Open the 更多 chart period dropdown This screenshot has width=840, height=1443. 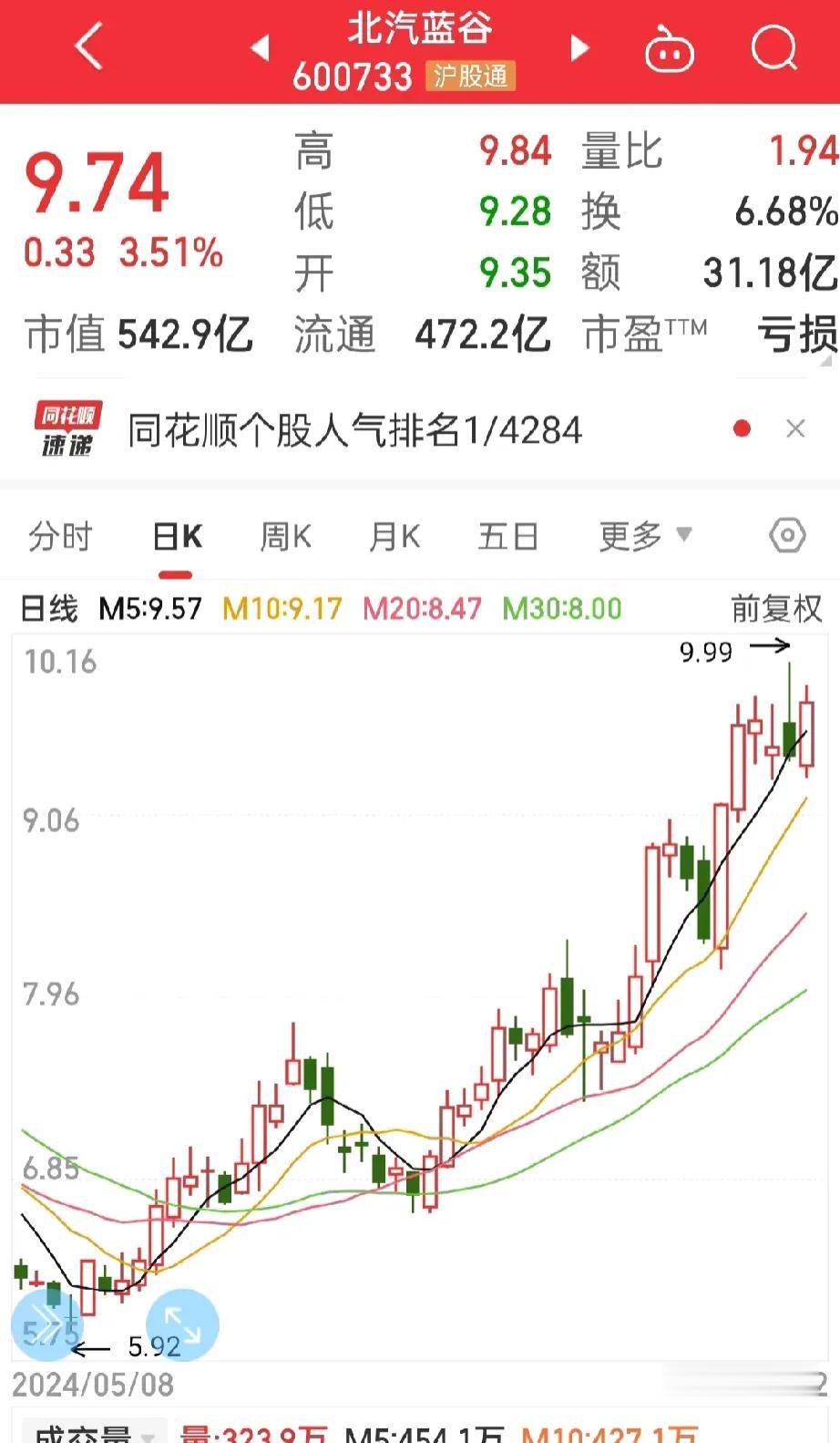point(644,537)
